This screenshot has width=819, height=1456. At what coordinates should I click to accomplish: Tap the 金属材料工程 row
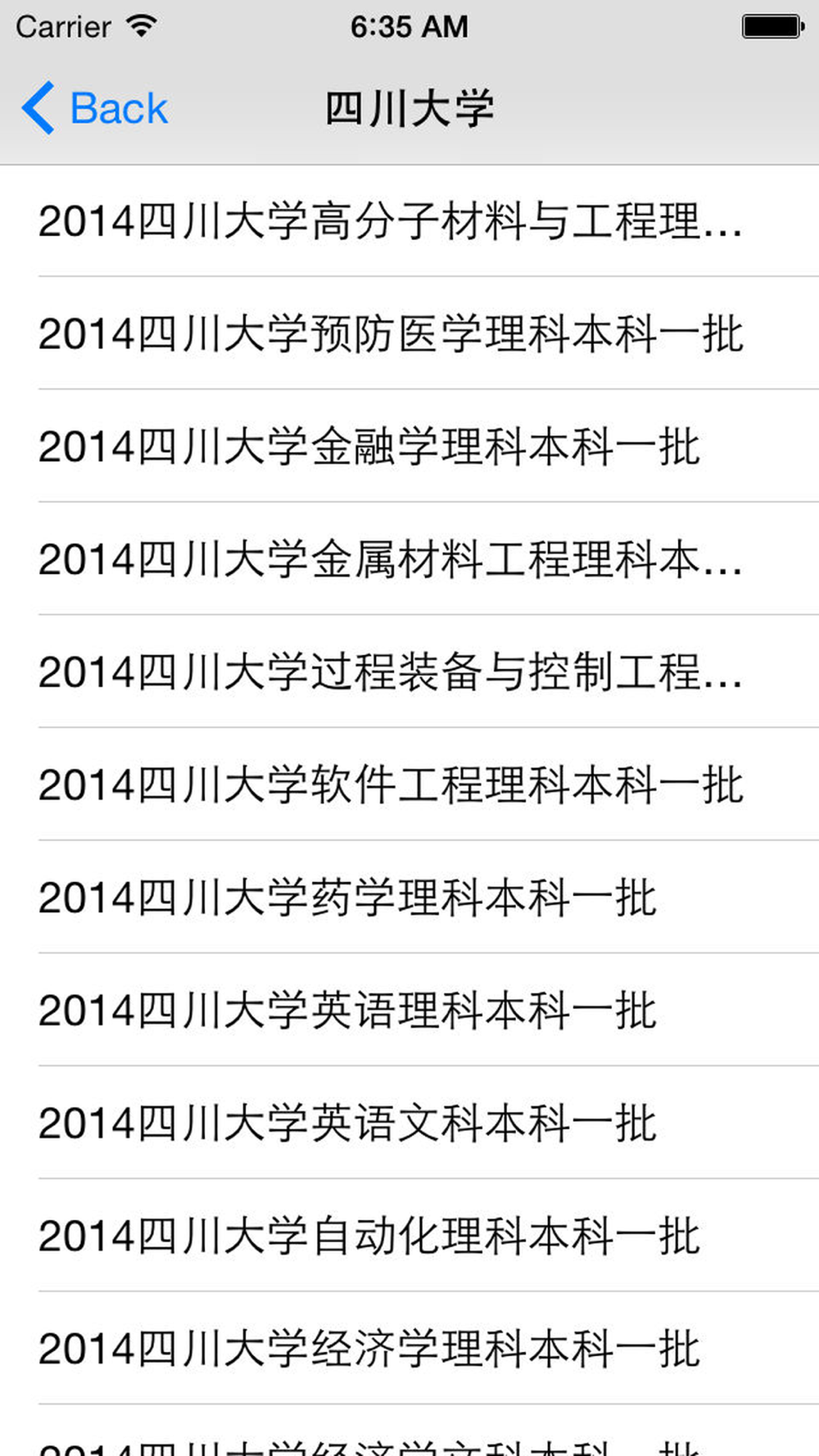pos(409,559)
